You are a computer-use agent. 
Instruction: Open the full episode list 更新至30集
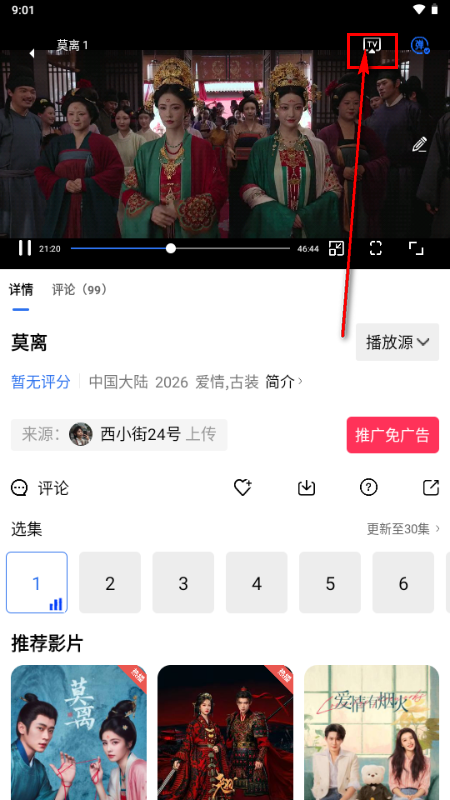(x=403, y=529)
